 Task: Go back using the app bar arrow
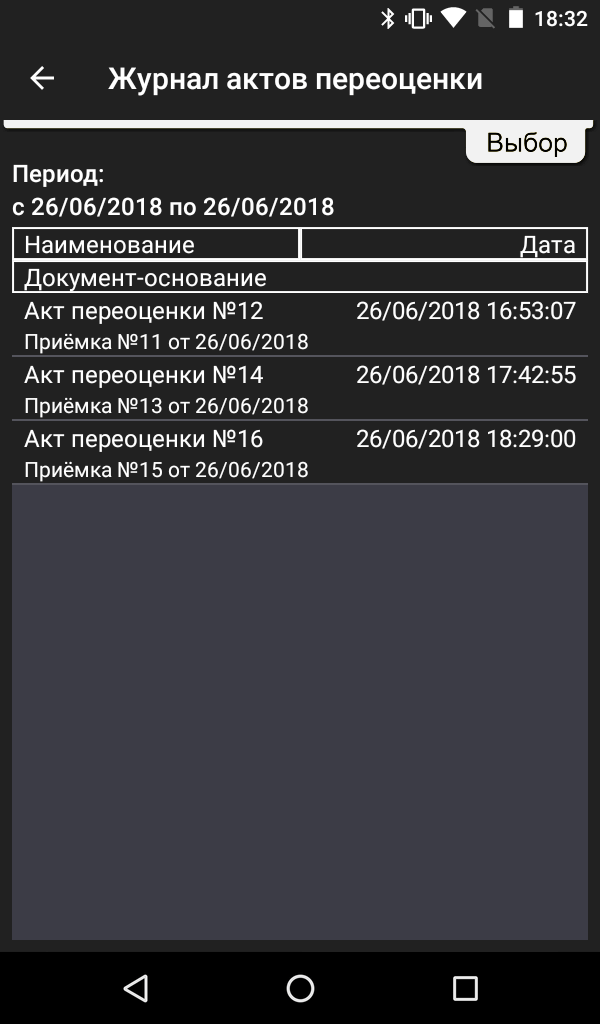pos(42,78)
